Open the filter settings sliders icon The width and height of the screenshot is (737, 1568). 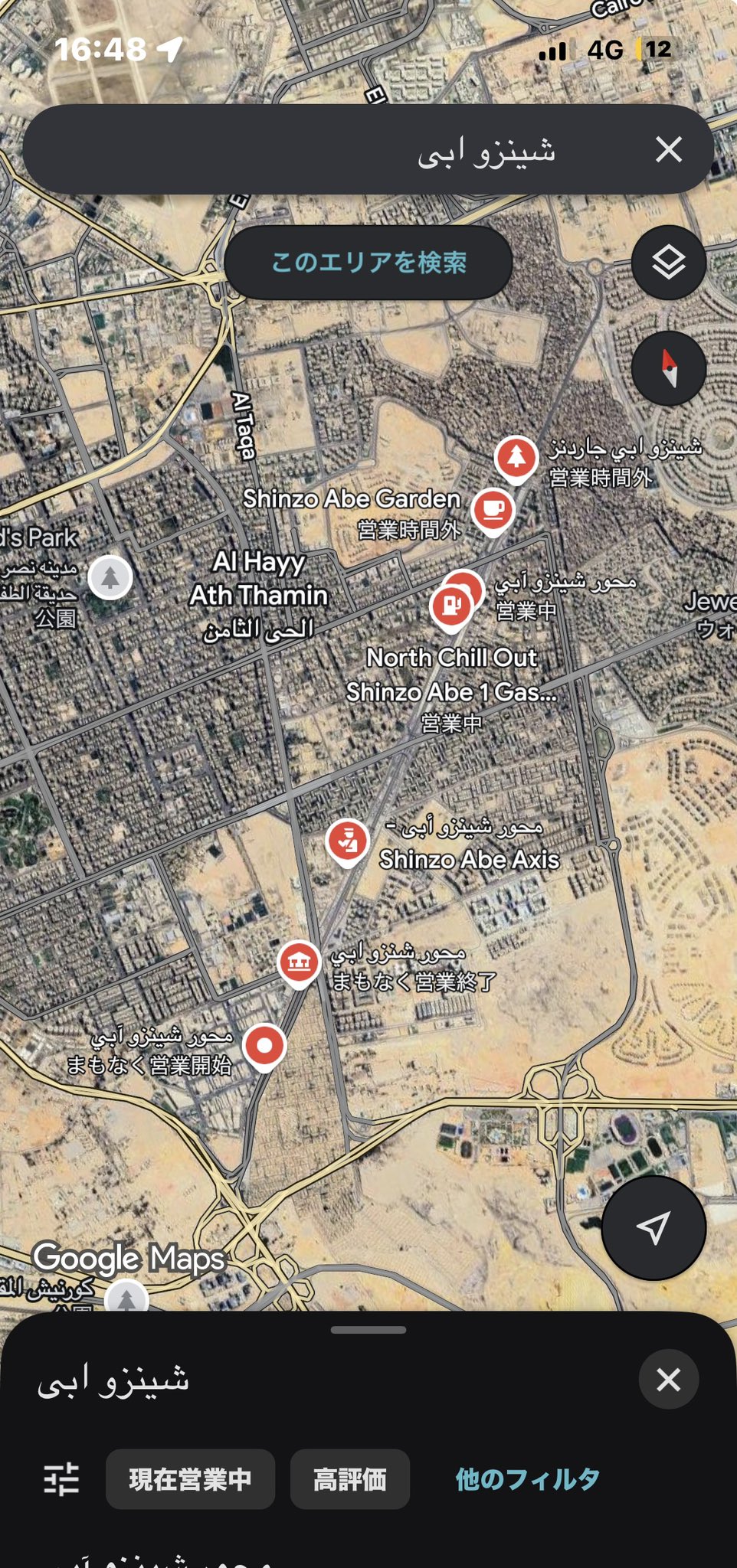tap(61, 1479)
